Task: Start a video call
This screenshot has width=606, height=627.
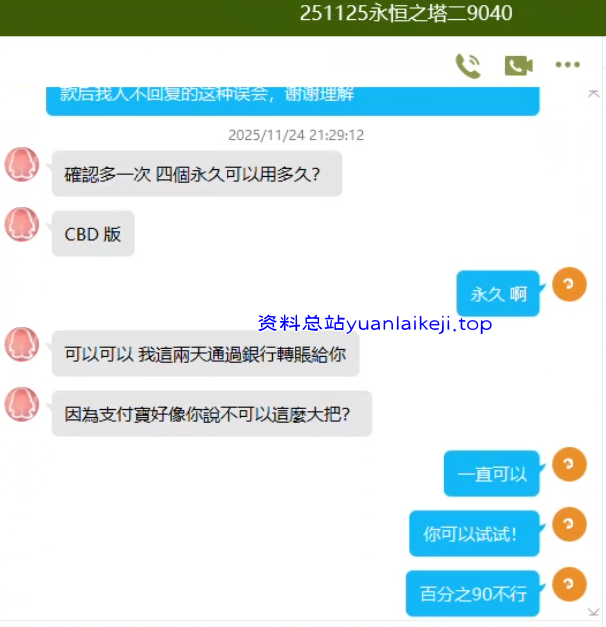Action: [518, 66]
